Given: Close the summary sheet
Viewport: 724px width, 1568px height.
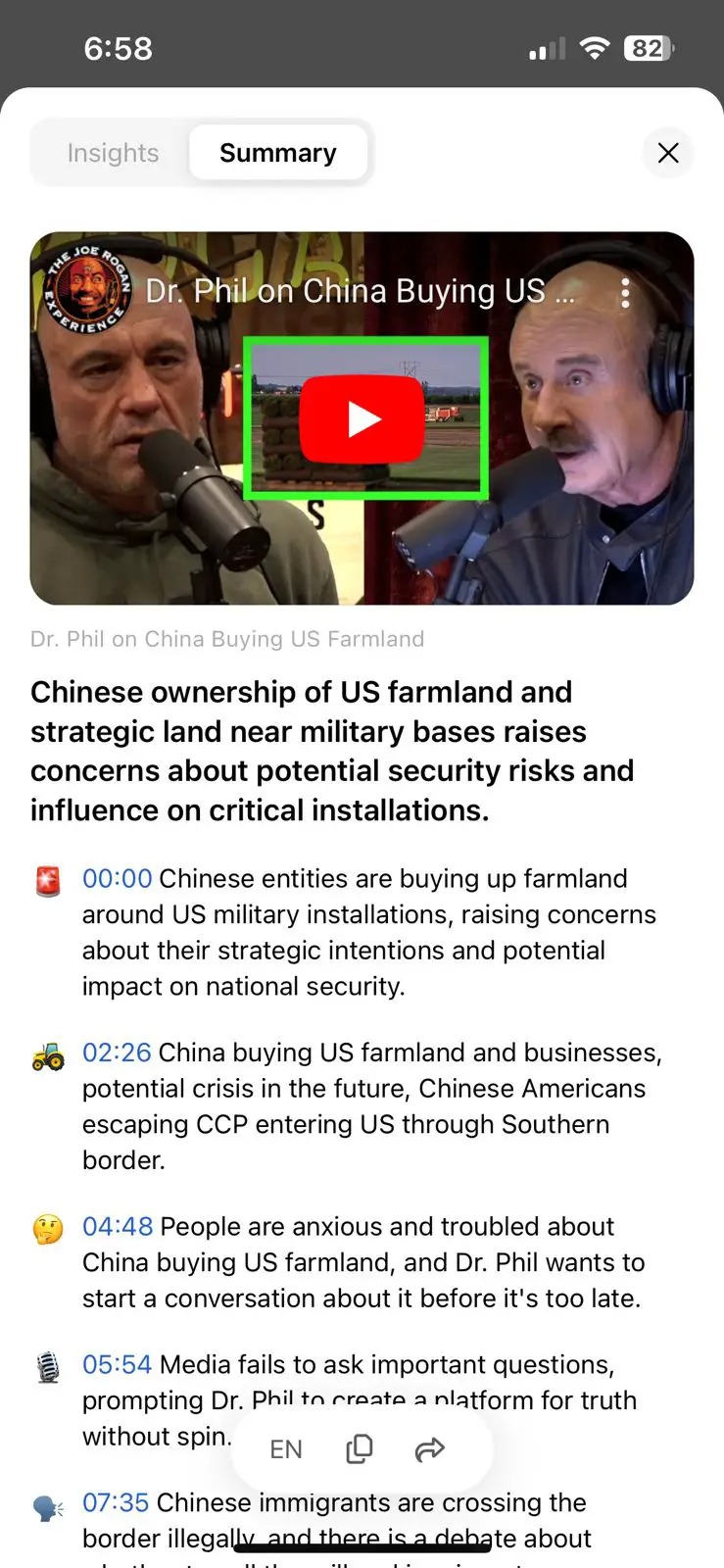Looking at the screenshot, I should [668, 153].
